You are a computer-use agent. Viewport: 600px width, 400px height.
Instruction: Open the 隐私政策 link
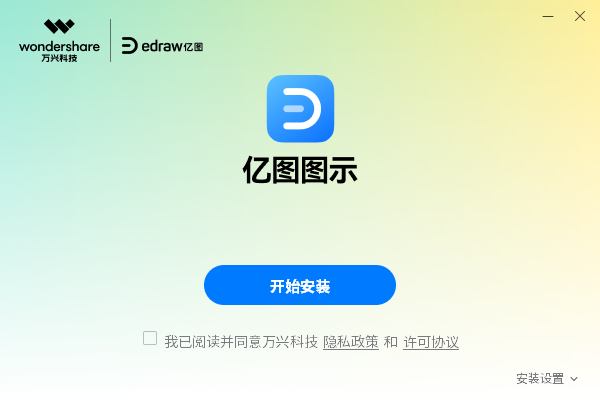(x=350, y=342)
